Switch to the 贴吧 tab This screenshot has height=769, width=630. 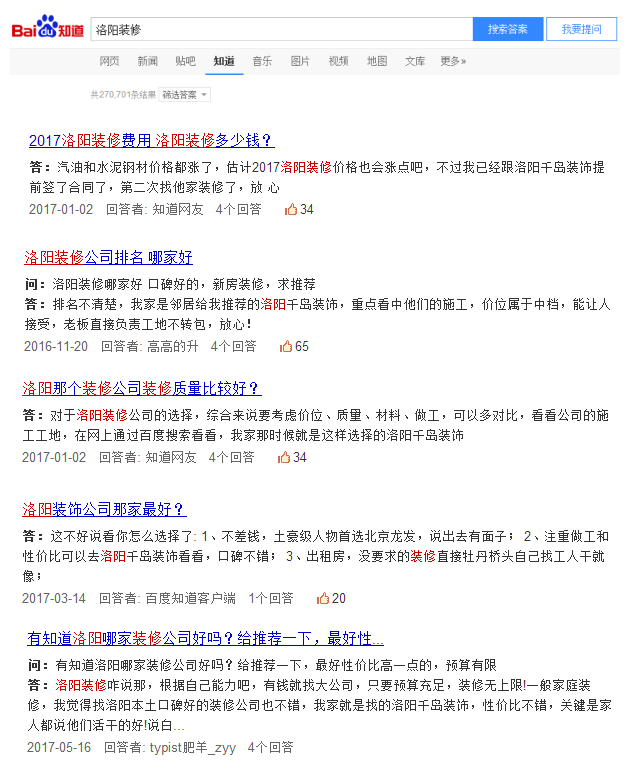click(x=185, y=61)
